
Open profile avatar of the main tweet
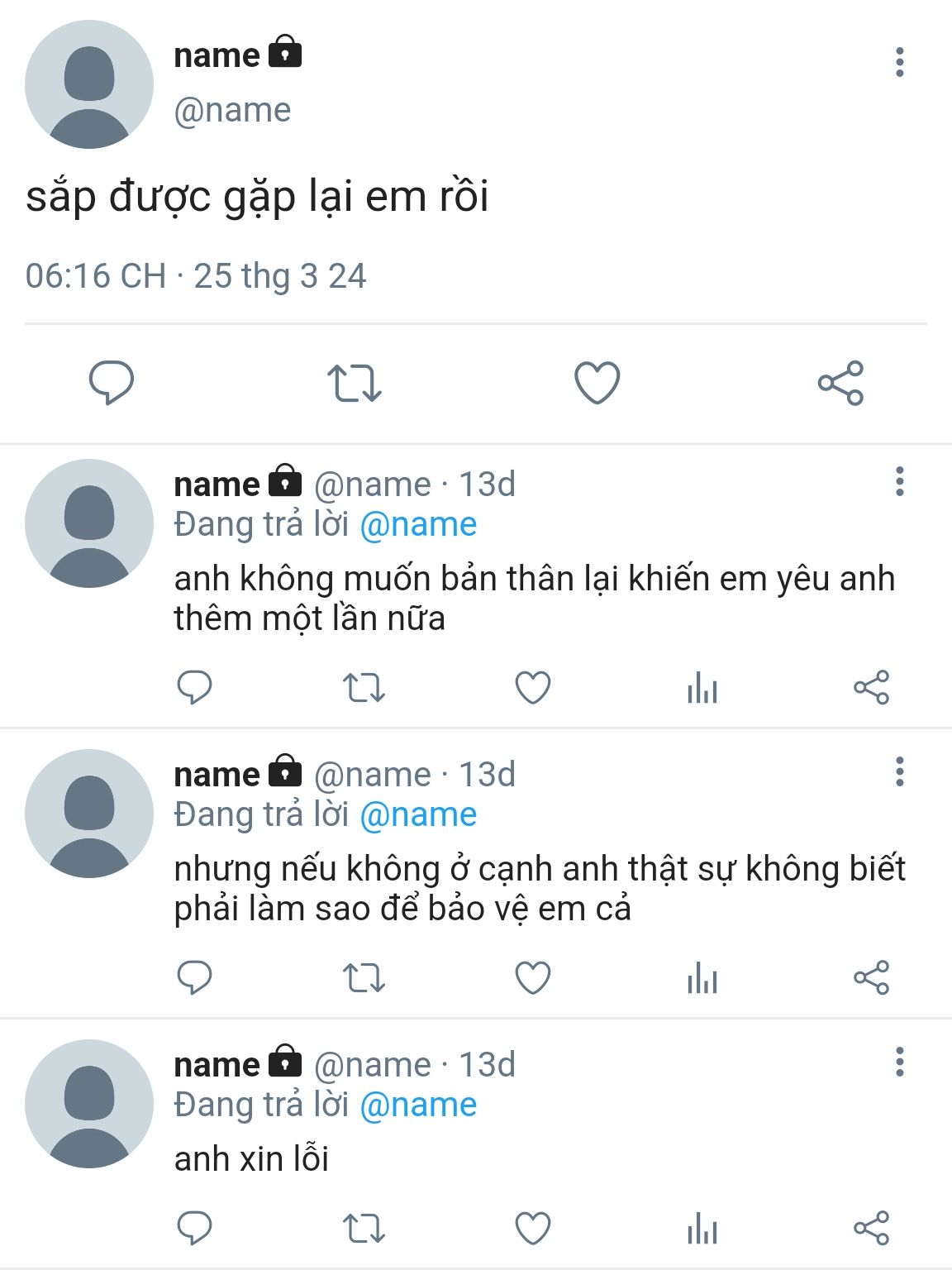[89, 84]
